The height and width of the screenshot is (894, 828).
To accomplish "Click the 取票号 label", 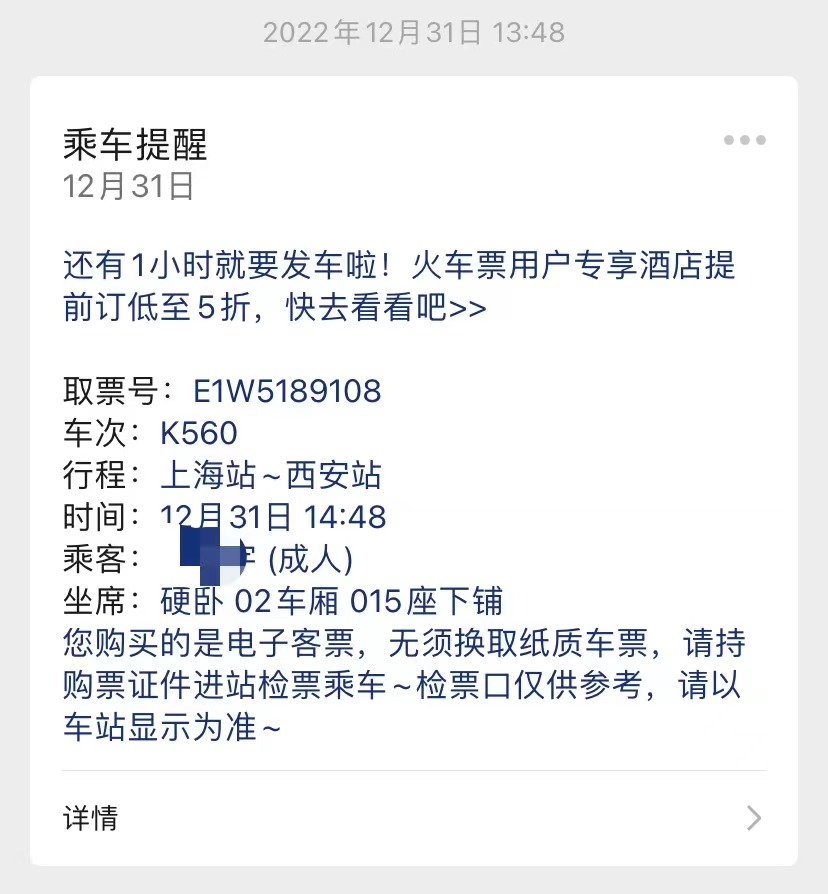I will [x=101, y=391].
